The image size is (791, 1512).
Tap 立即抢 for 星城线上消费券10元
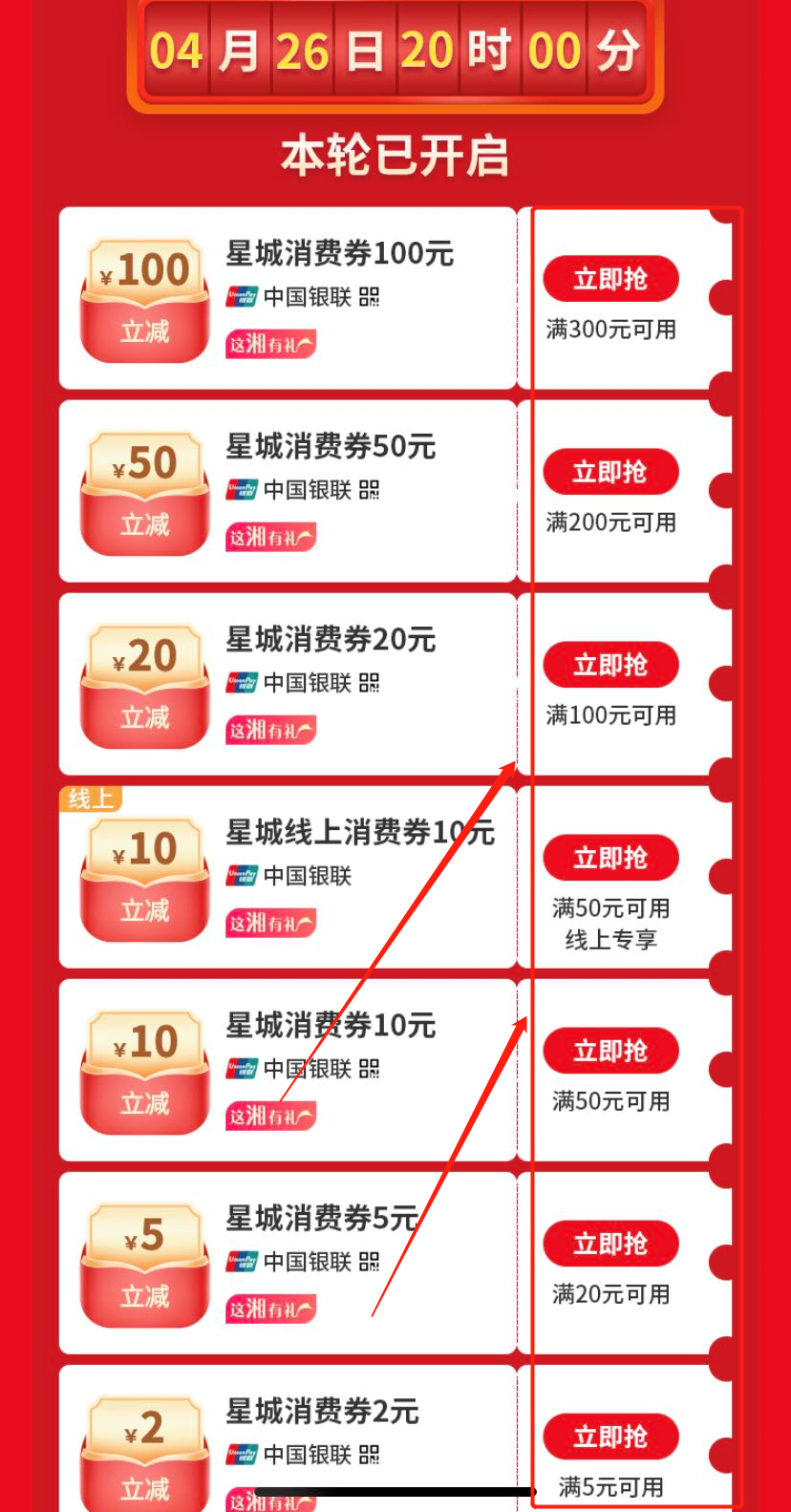point(610,859)
